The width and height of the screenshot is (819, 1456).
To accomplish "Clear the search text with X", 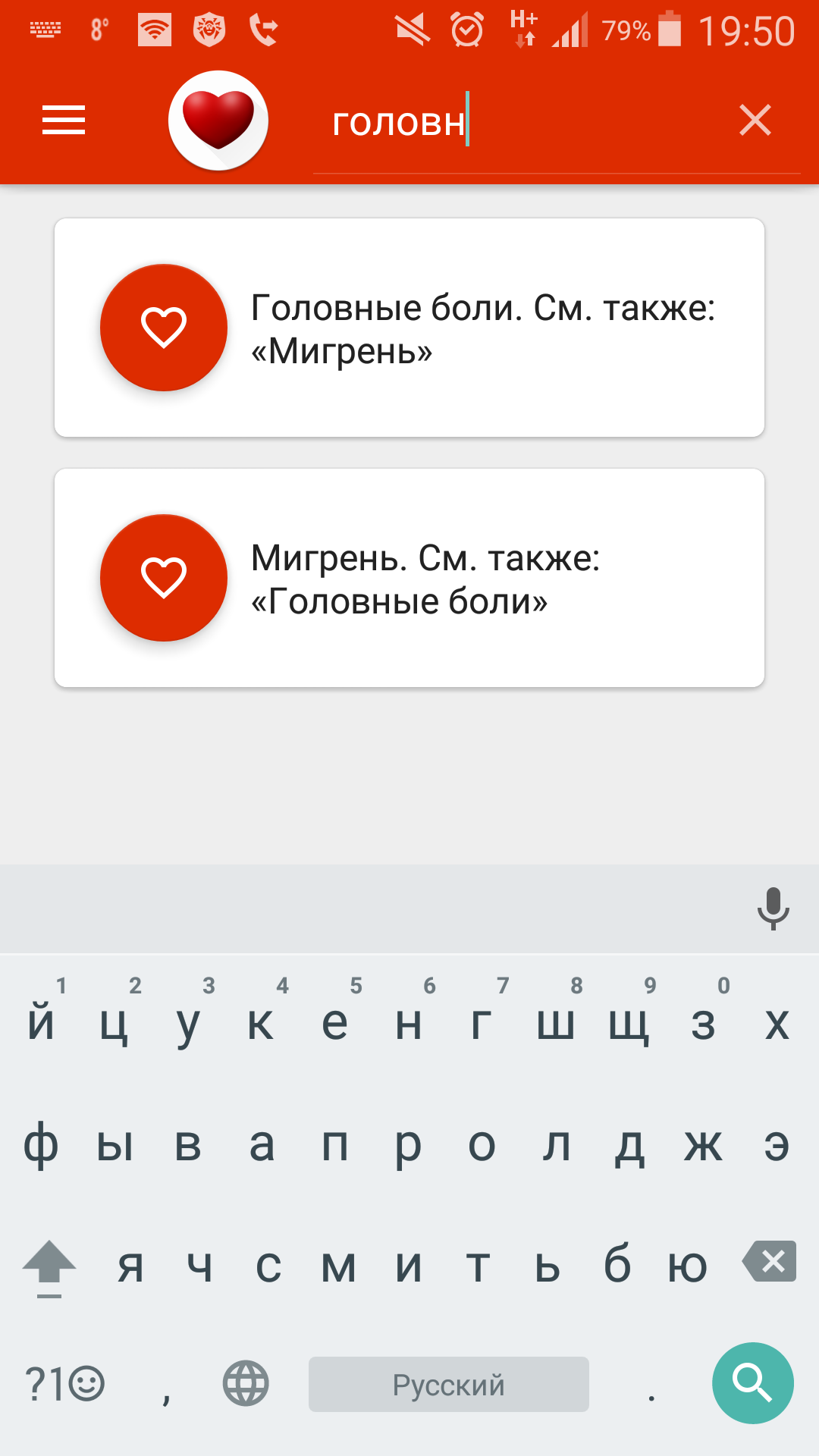I will 755,121.
